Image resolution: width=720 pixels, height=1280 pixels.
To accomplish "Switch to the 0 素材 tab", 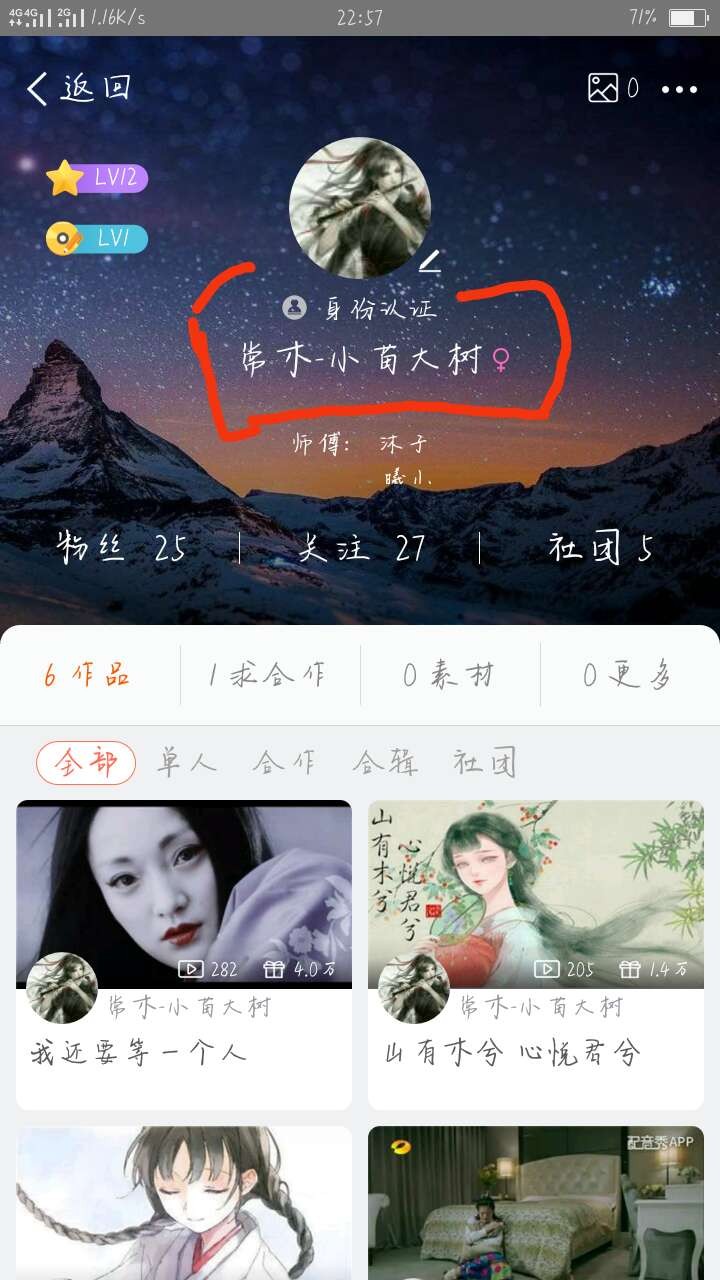I will click(x=449, y=676).
